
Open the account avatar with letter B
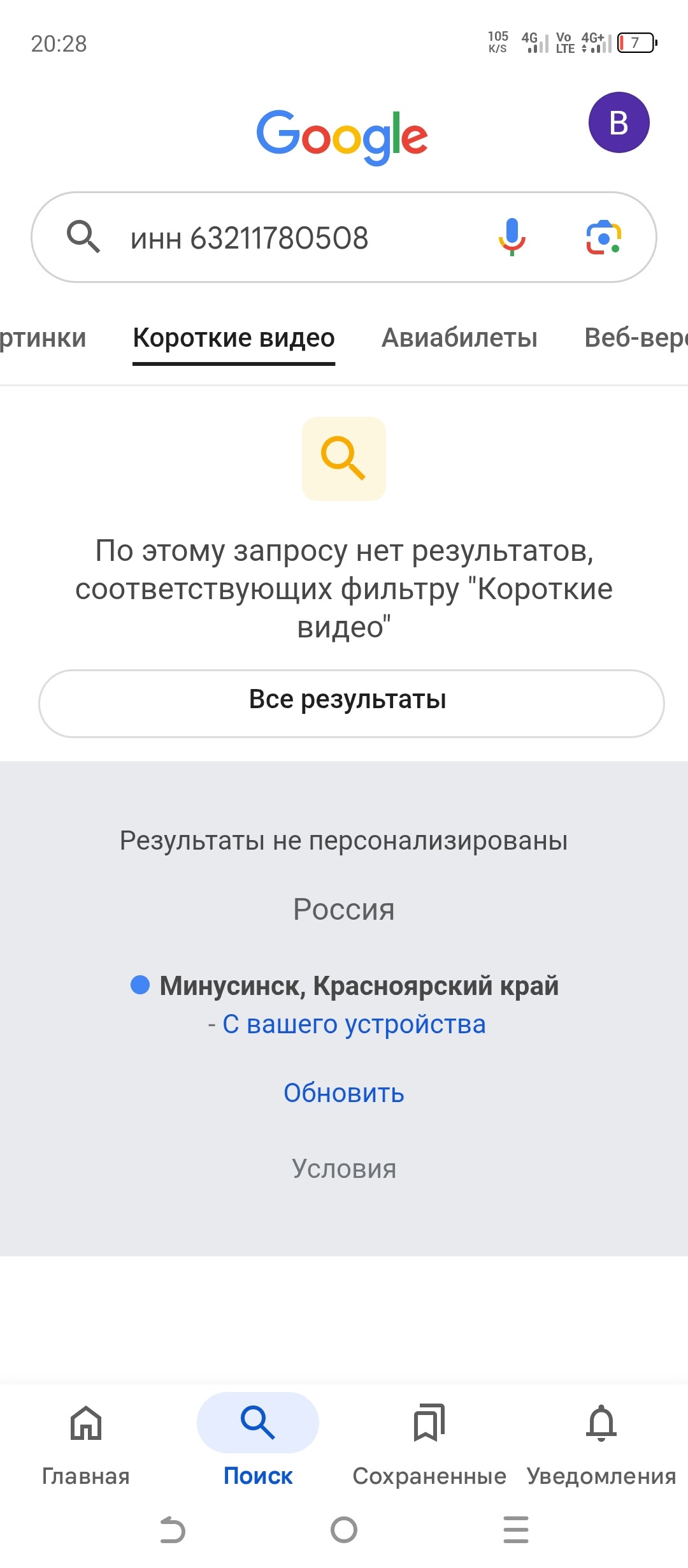click(619, 122)
